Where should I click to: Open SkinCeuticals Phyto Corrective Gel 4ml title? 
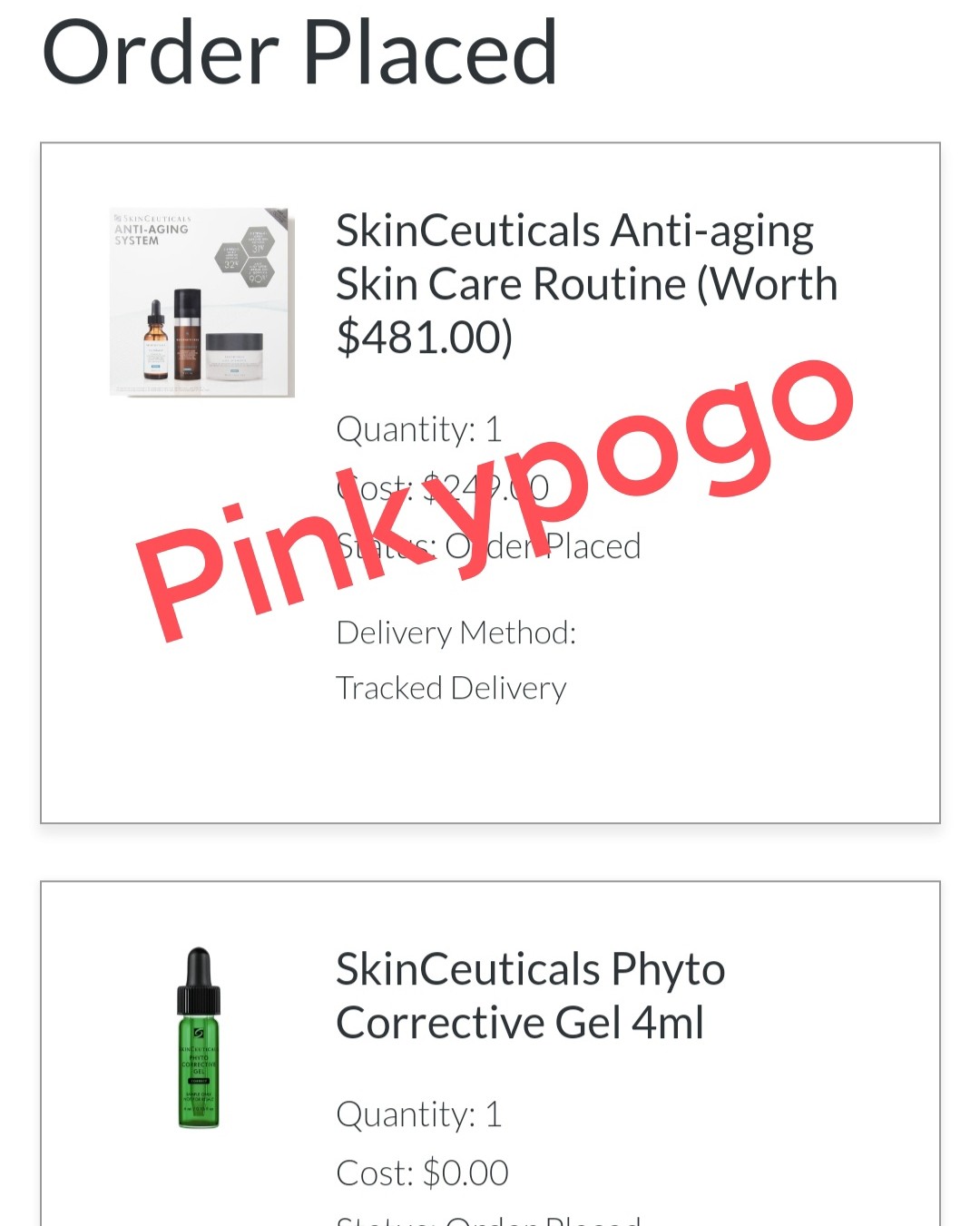pyautogui.click(x=530, y=996)
